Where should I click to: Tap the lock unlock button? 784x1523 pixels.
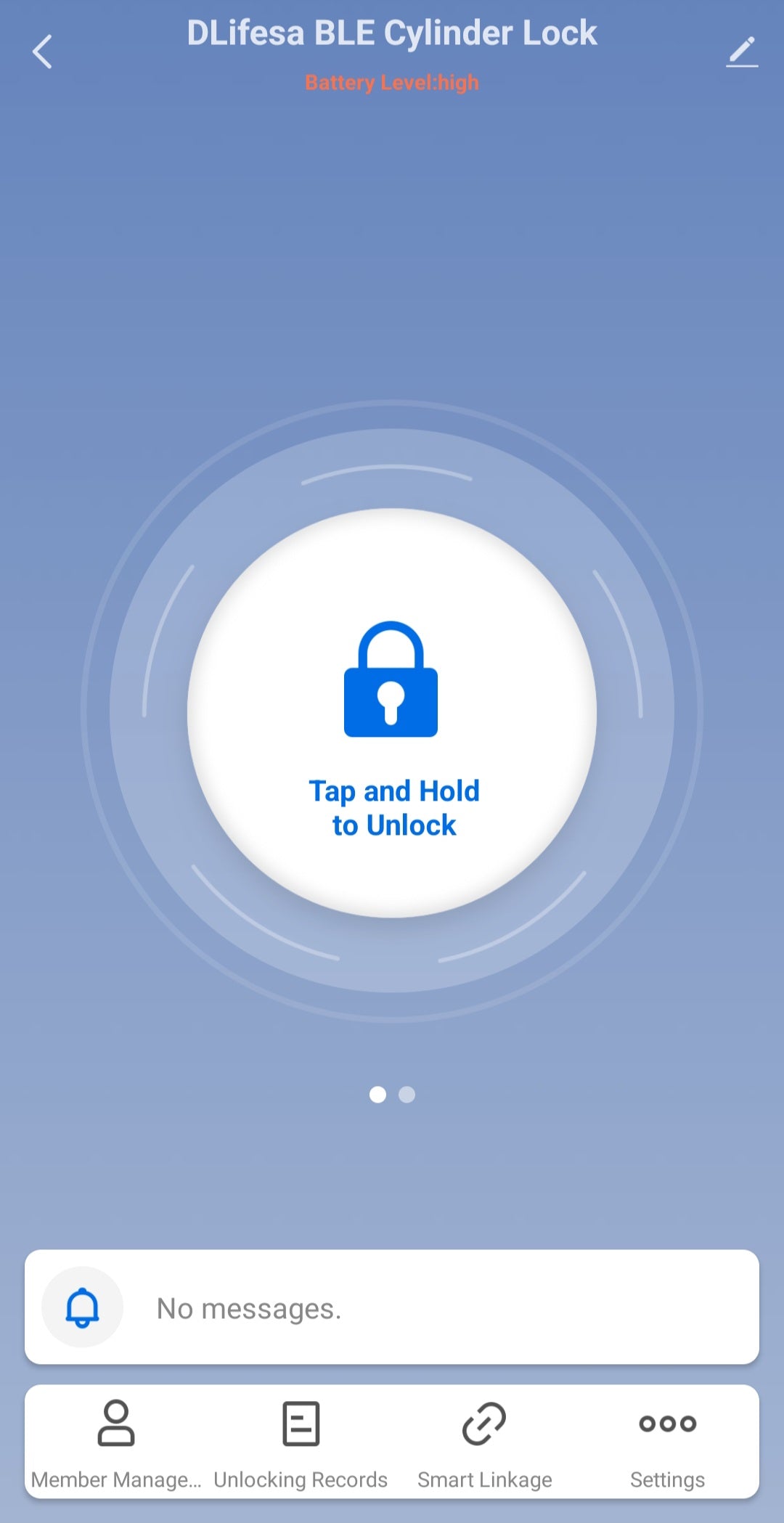pos(392,713)
